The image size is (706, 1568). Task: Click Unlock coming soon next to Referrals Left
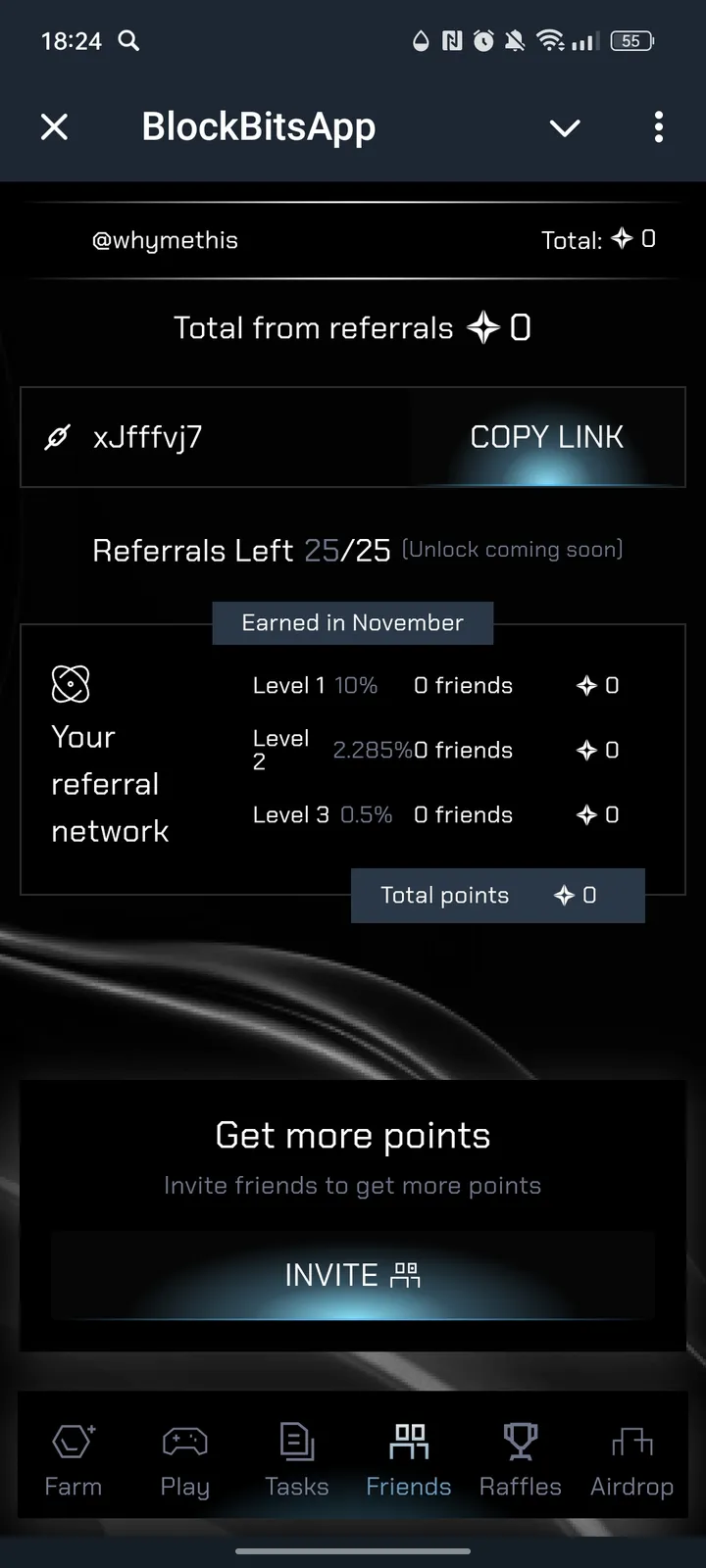[512, 550]
